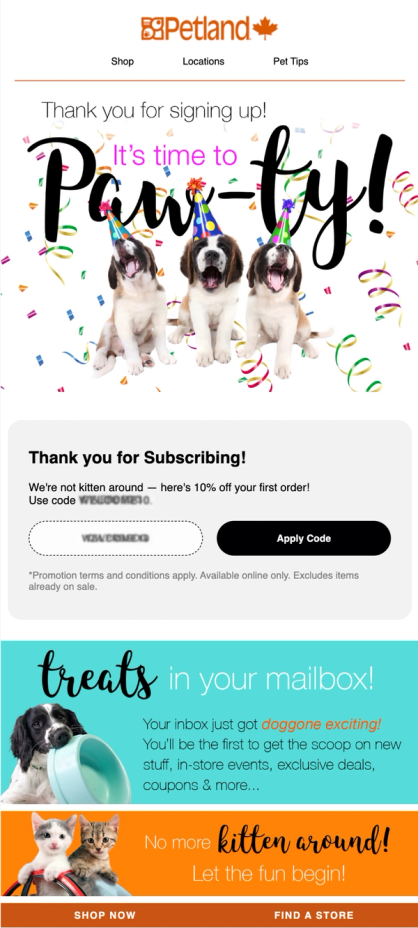Open the kitten around banner

pyautogui.click(x=209, y=853)
